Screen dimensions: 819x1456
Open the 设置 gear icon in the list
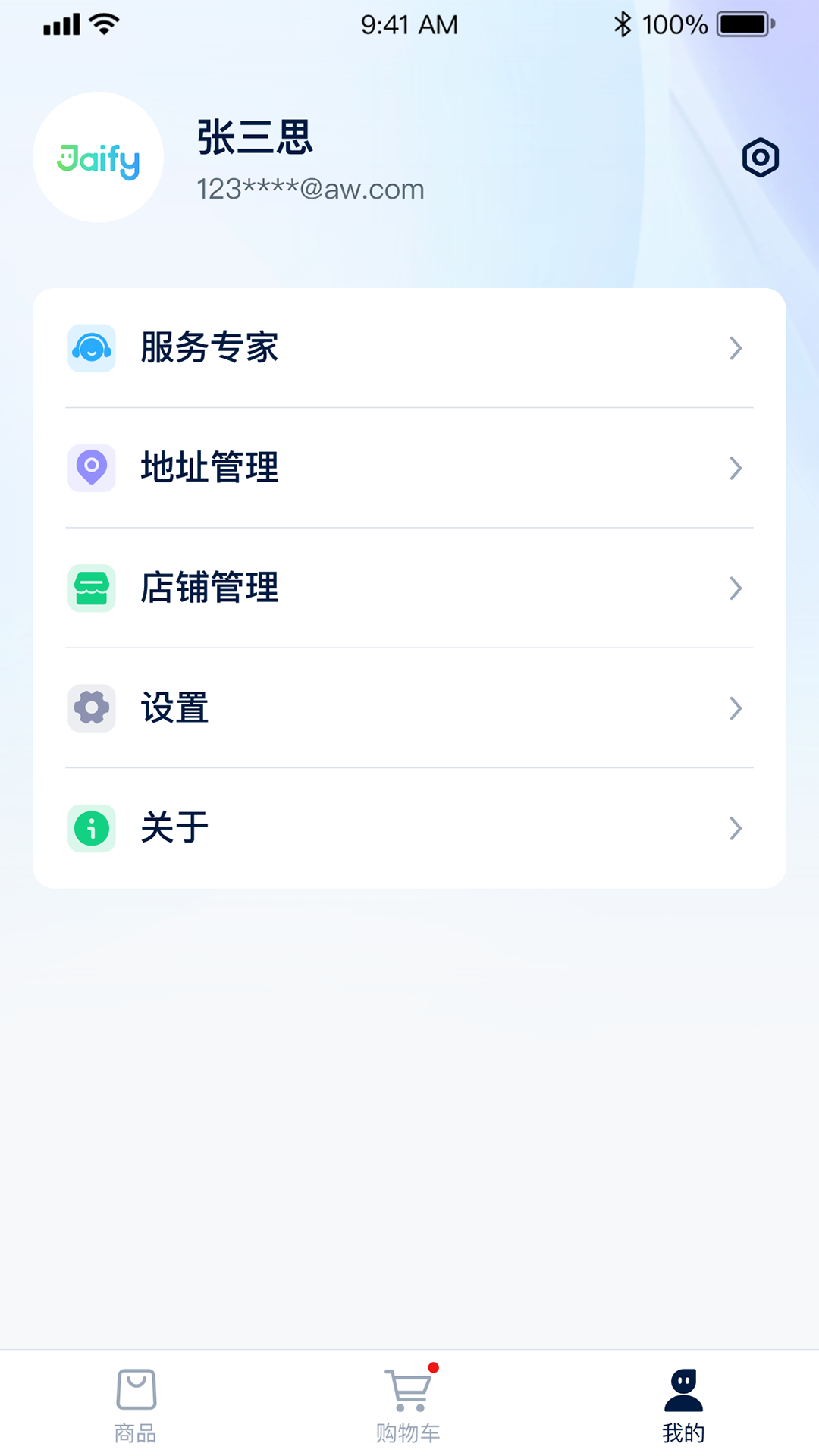91,708
